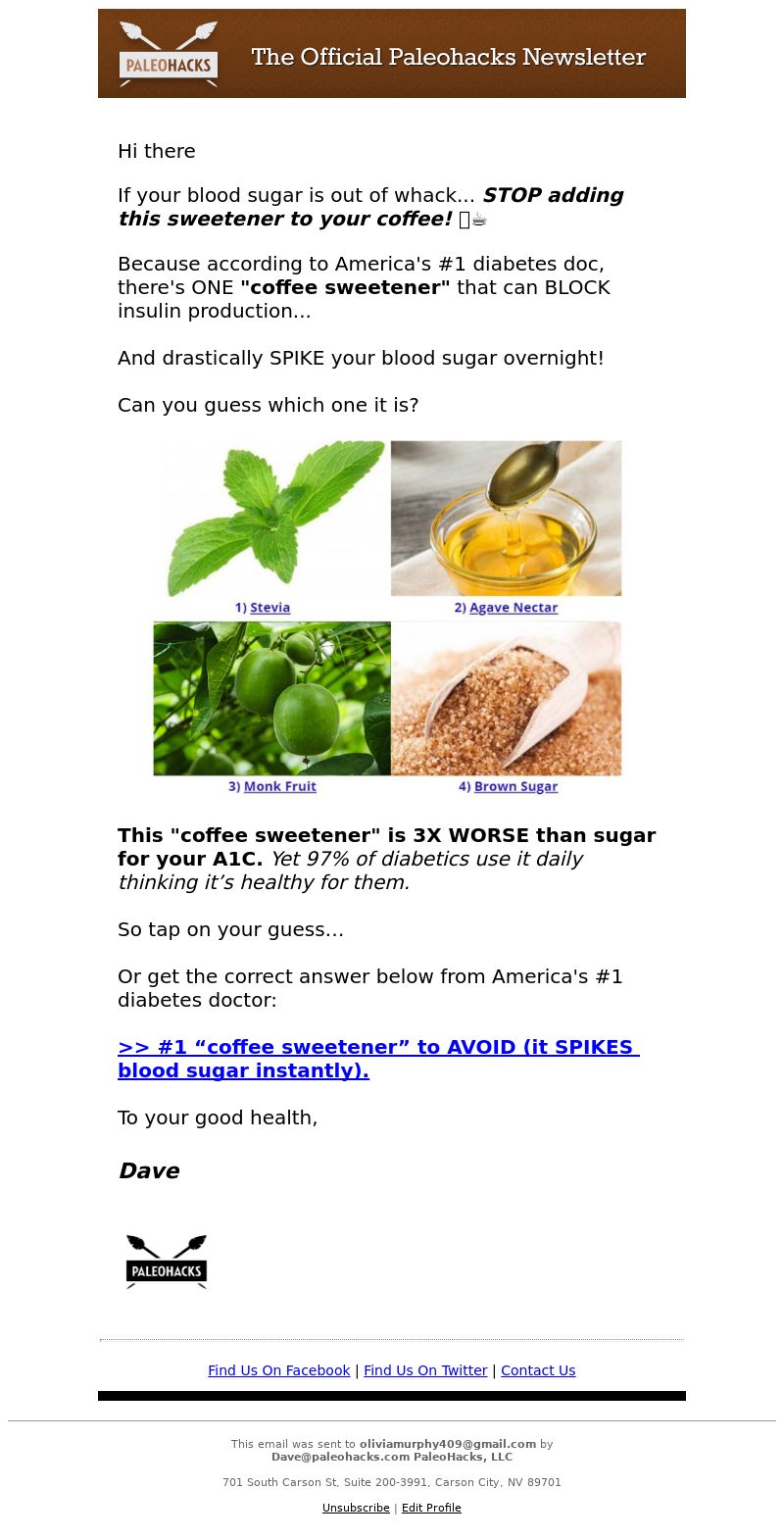Tap the Contact Us link
This screenshot has height=1539, width=784.
[538, 1370]
